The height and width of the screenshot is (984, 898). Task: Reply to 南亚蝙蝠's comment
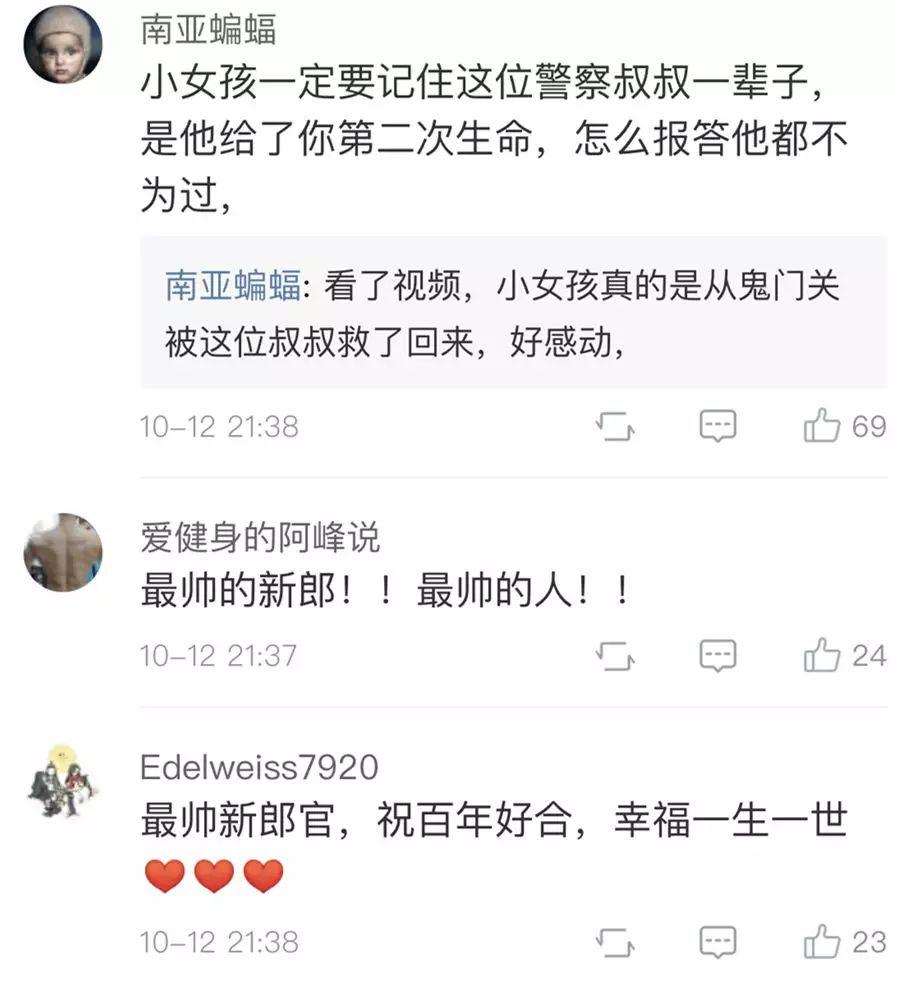click(717, 427)
